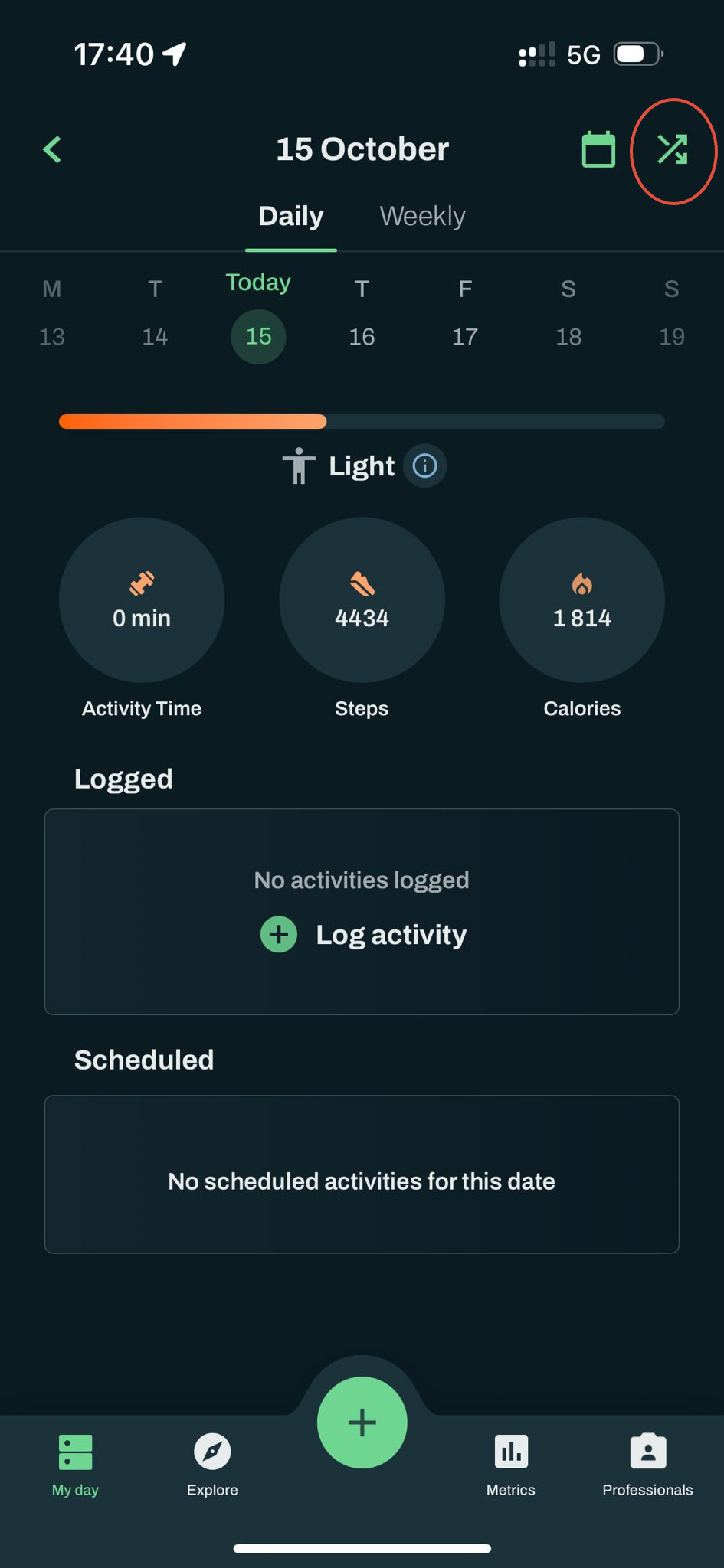
Task: Go to Sunday 19
Action: pos(672,336)
